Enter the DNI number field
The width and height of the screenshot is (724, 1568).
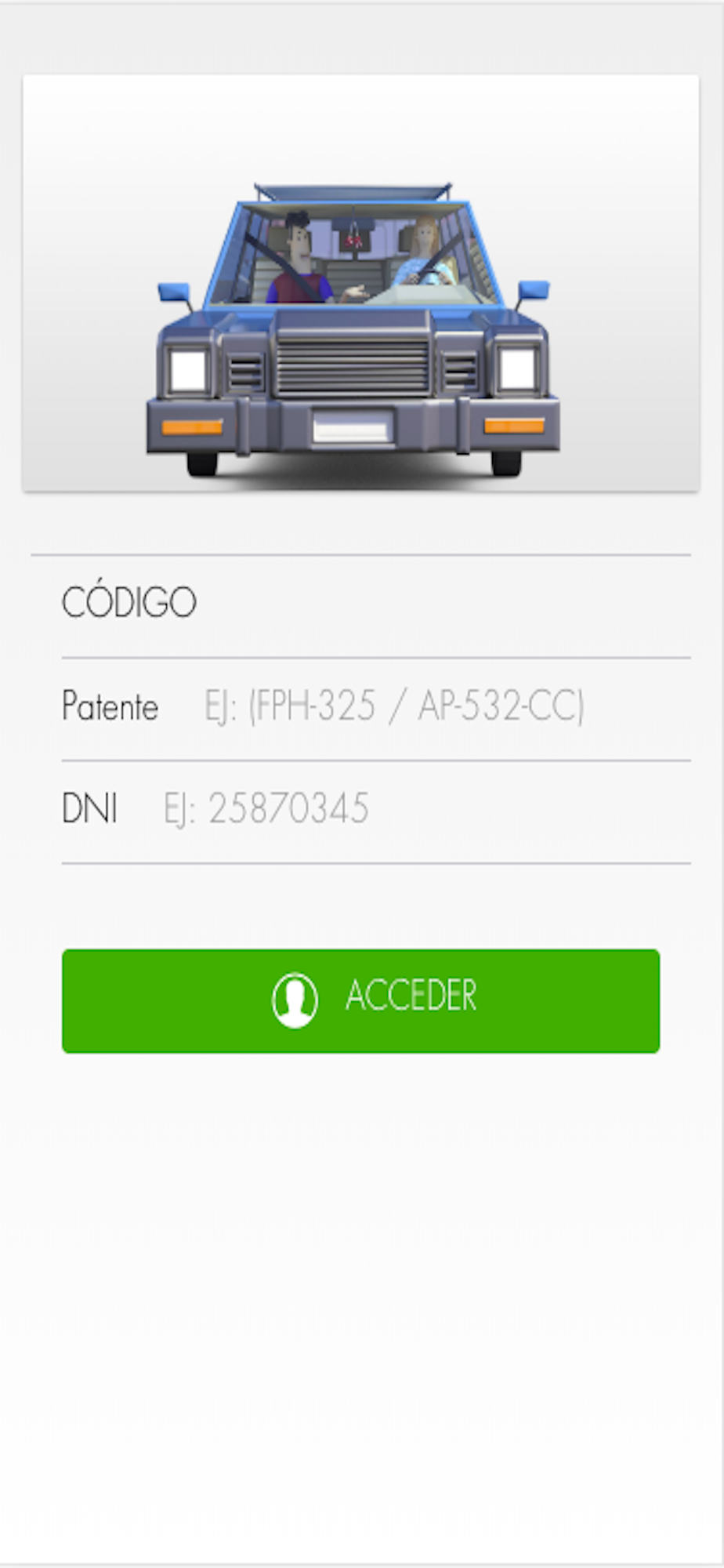tap(415, 809)
